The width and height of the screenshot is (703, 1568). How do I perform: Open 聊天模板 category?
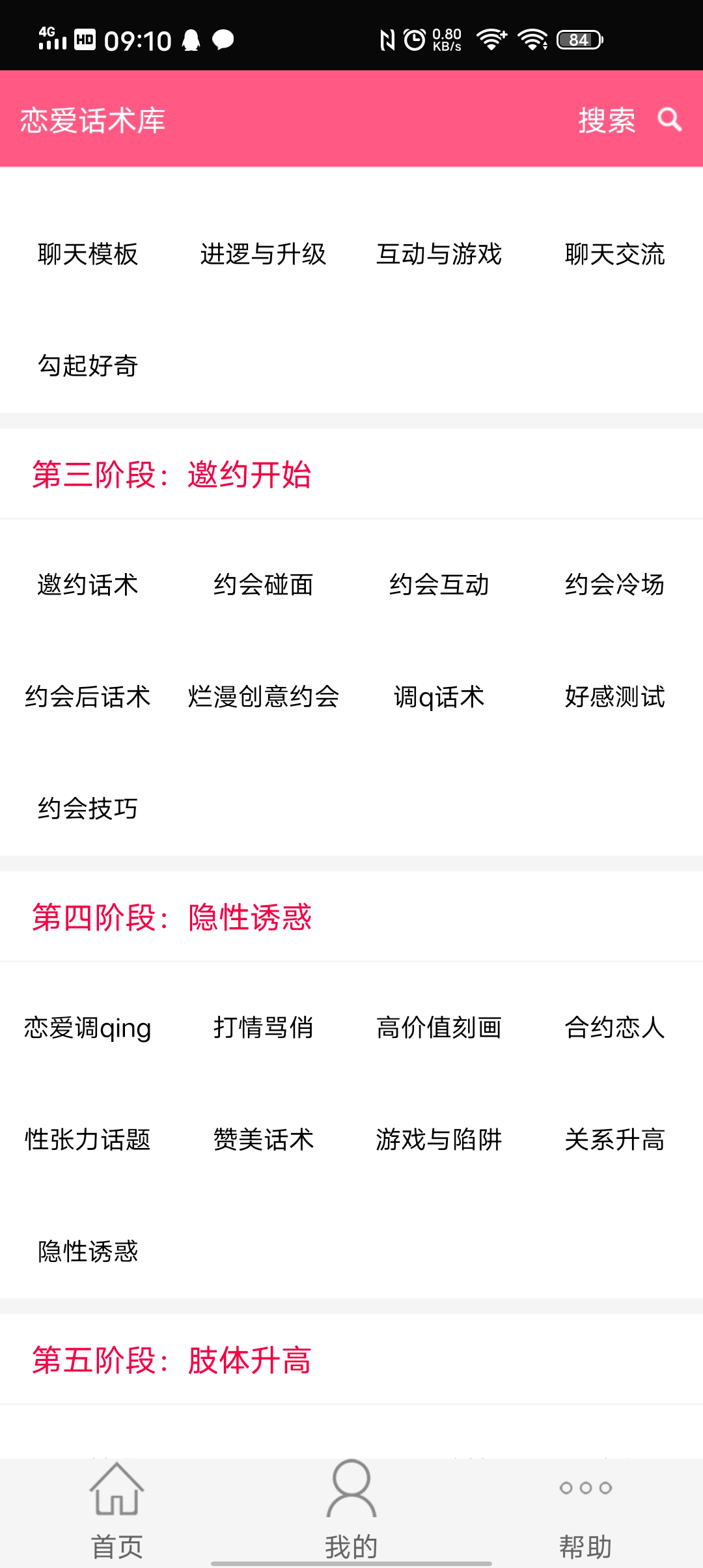(87, 255)
